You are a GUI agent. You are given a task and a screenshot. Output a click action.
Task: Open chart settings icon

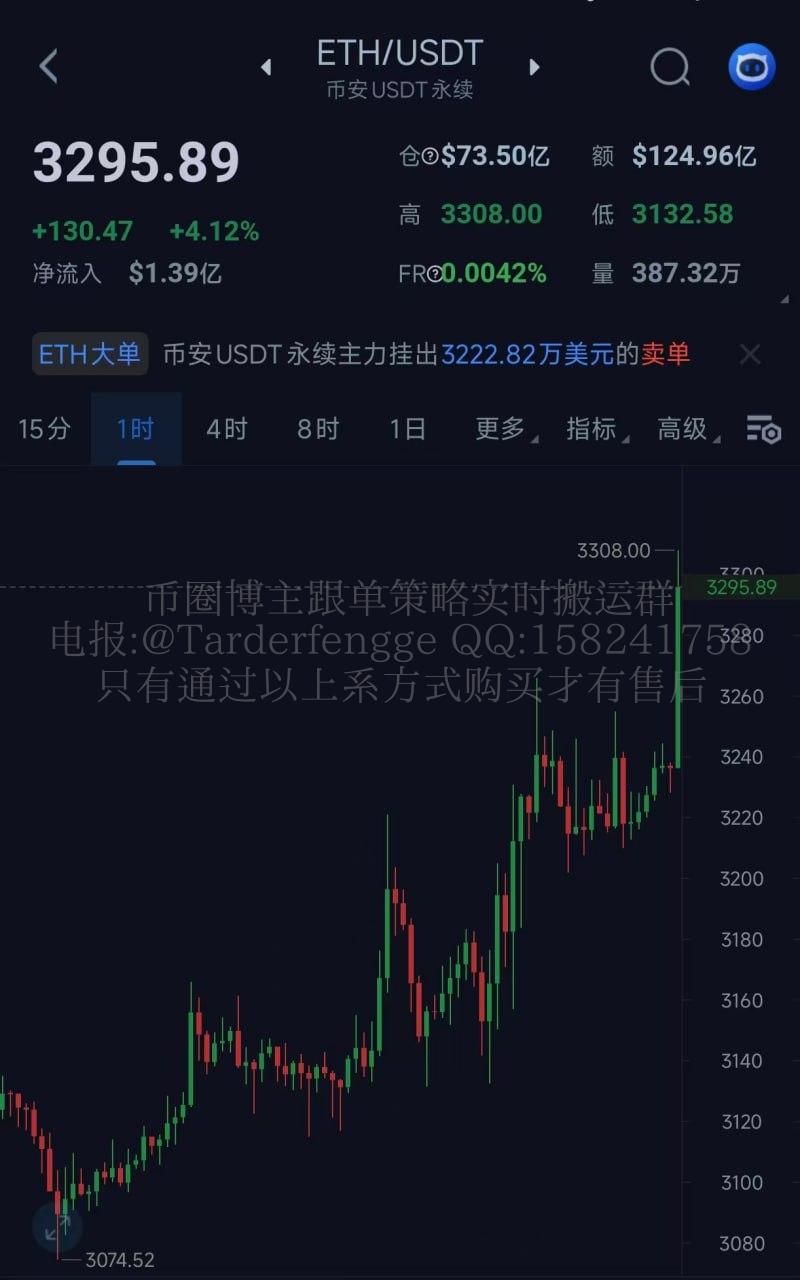(x=764, y=429)
